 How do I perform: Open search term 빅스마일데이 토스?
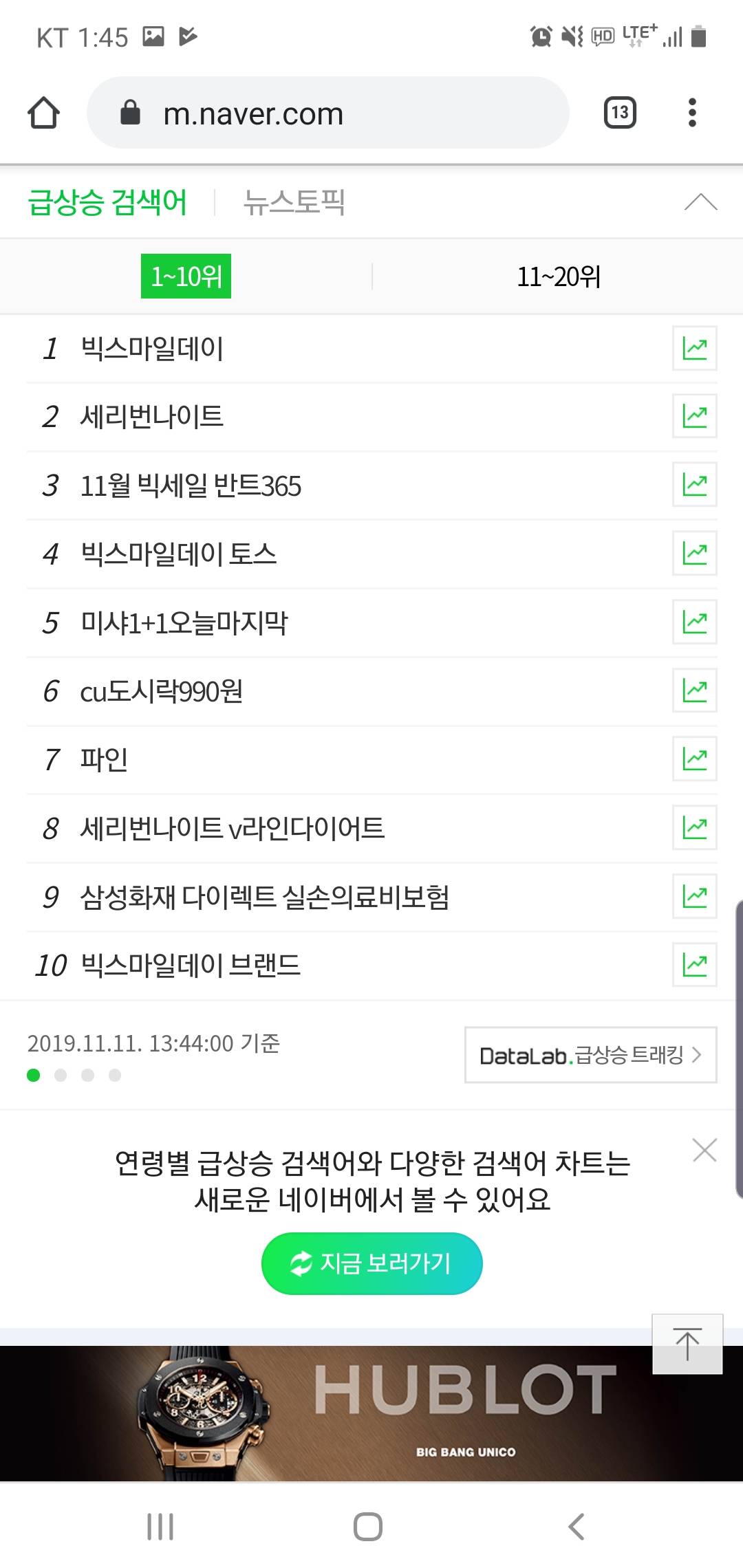178,554
